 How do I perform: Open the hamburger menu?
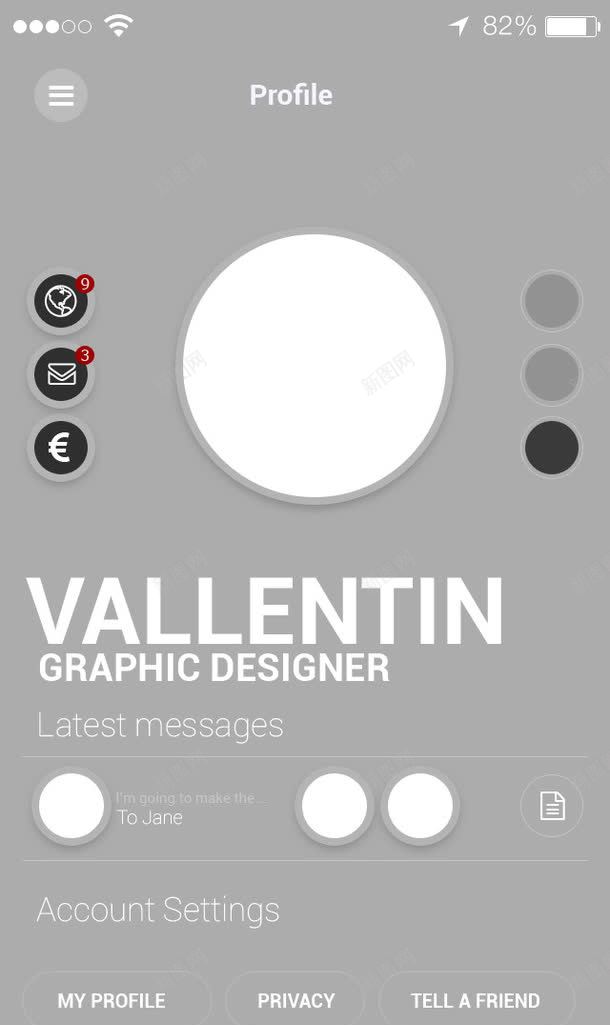click(61, 95)
